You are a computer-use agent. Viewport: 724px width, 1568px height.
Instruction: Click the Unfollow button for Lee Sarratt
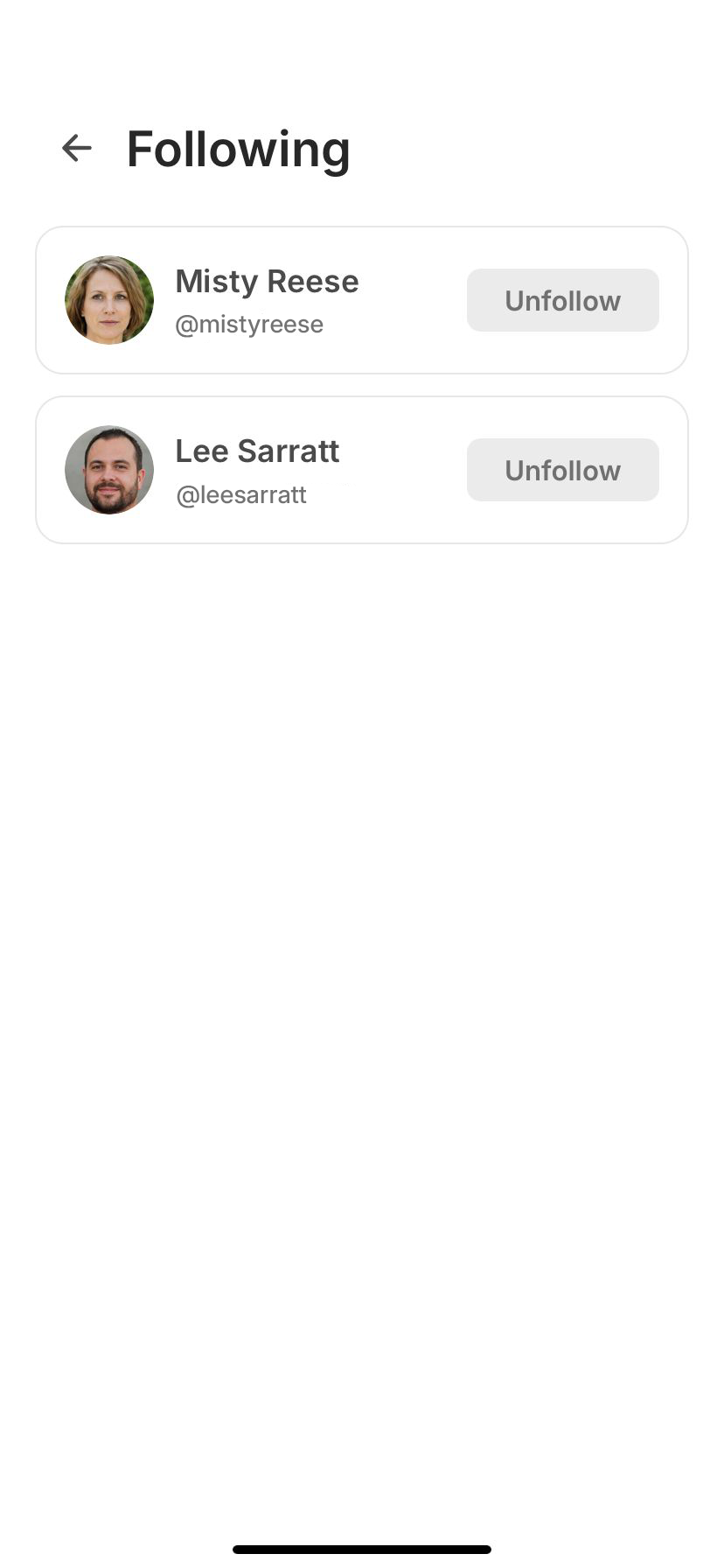pos(562,470)
